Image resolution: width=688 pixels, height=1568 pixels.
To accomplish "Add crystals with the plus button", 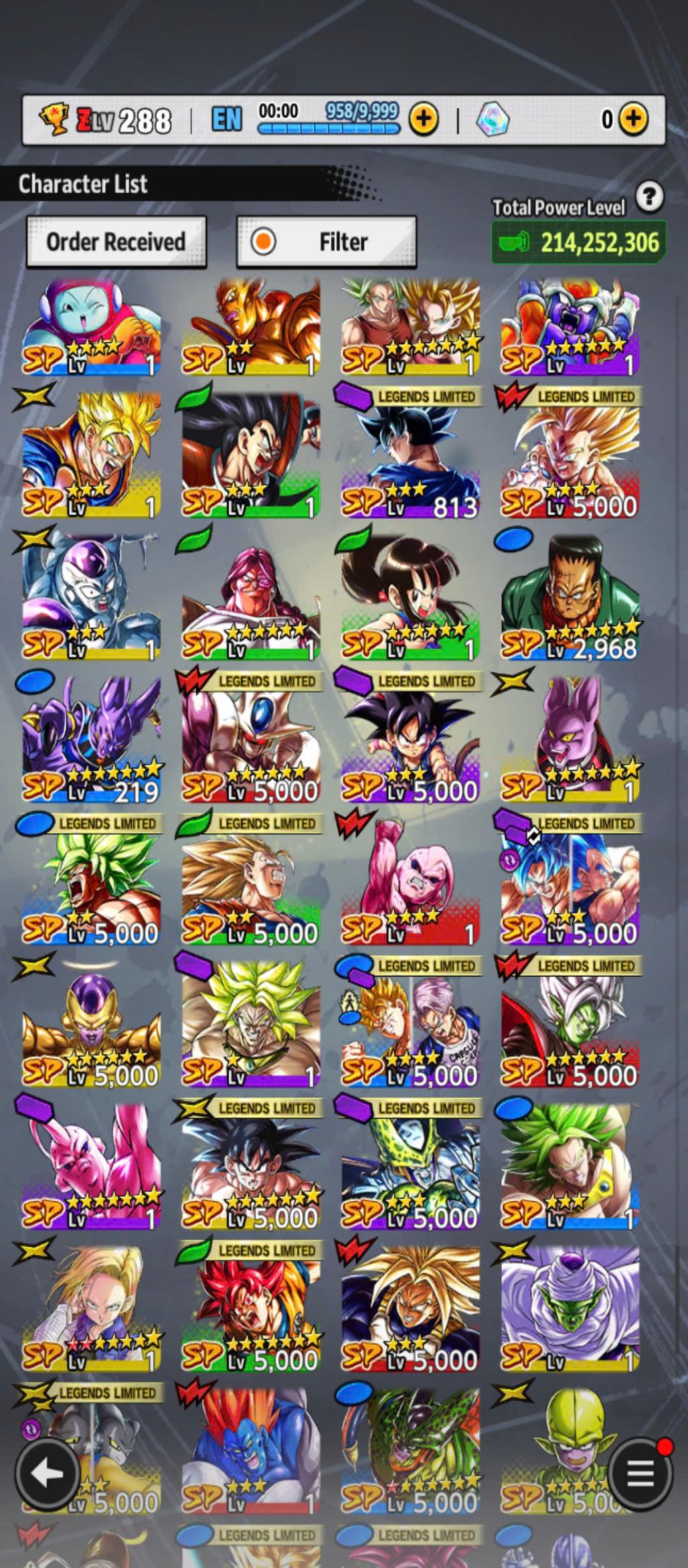I will point(632,120).
